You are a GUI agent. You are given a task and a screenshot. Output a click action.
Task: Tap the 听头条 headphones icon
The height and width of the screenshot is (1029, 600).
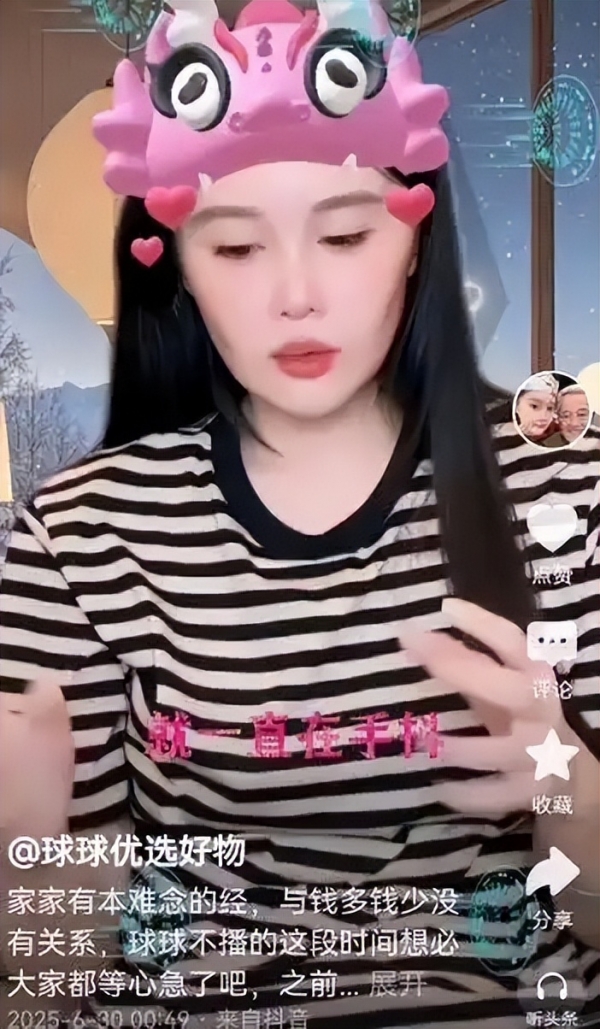click(x=553, y=990)
